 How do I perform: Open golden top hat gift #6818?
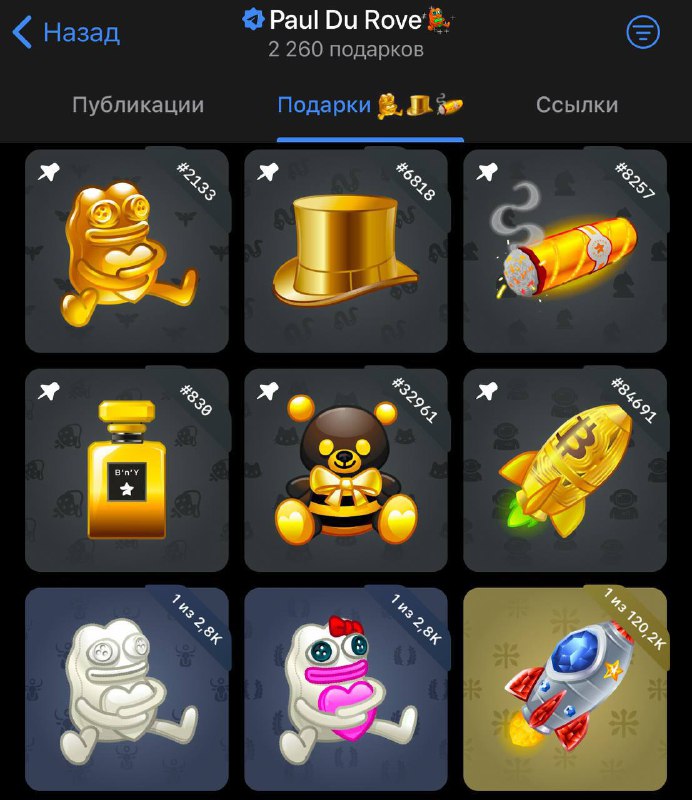(x=346, y=251)
